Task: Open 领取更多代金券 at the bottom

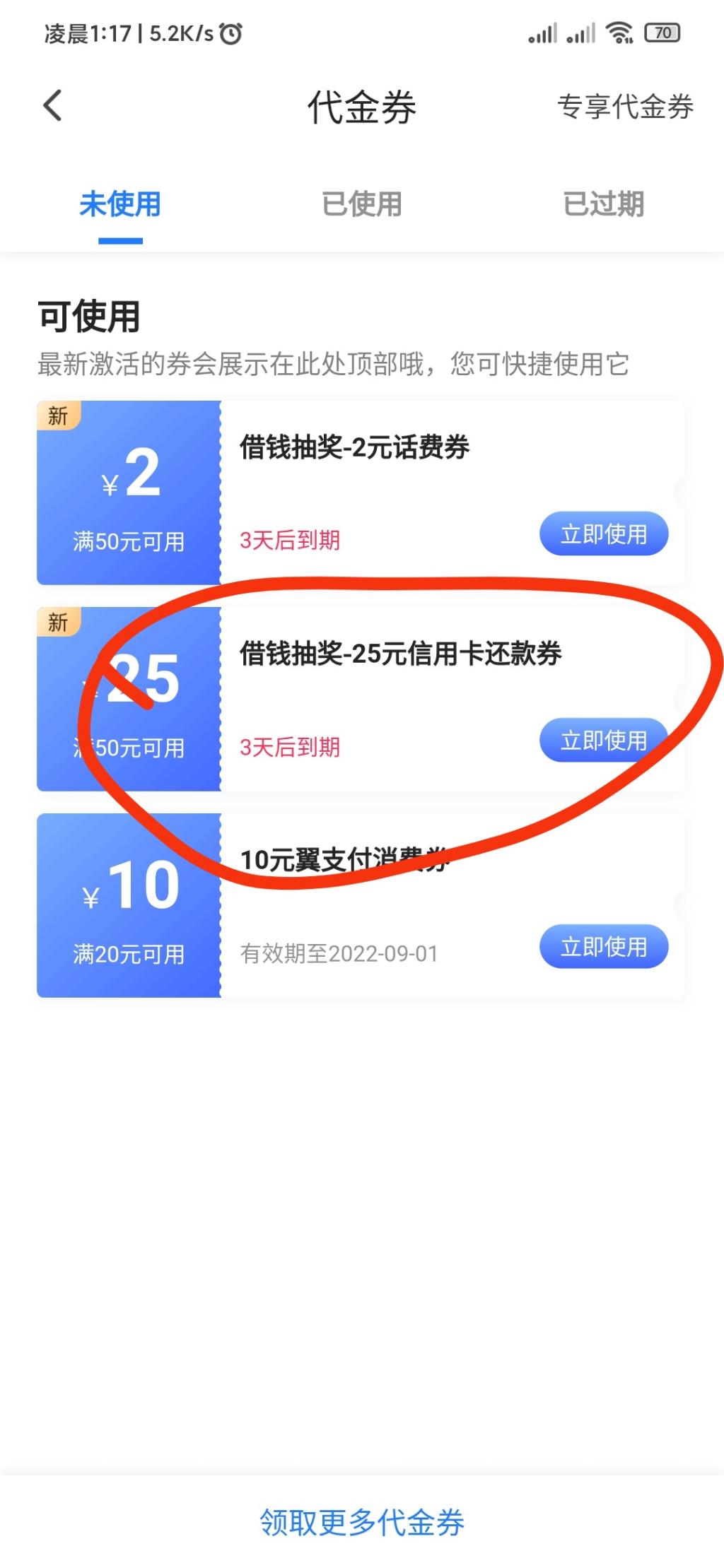Action: tap(362, 1522)
